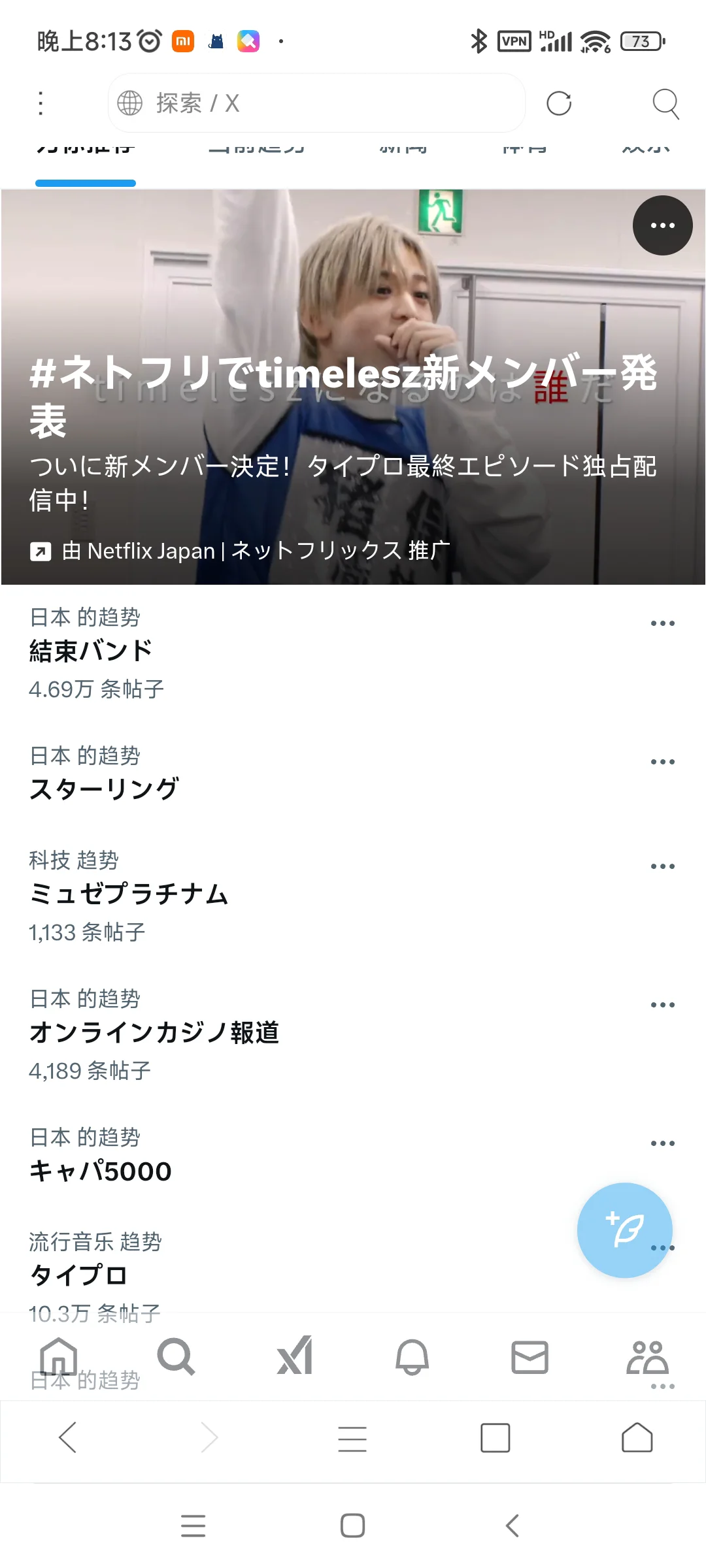The width and height of the screenshot is (706, 1568).
Task: Go to the X Home tab
Action: pyautogui.click(x=59, y=1356)
